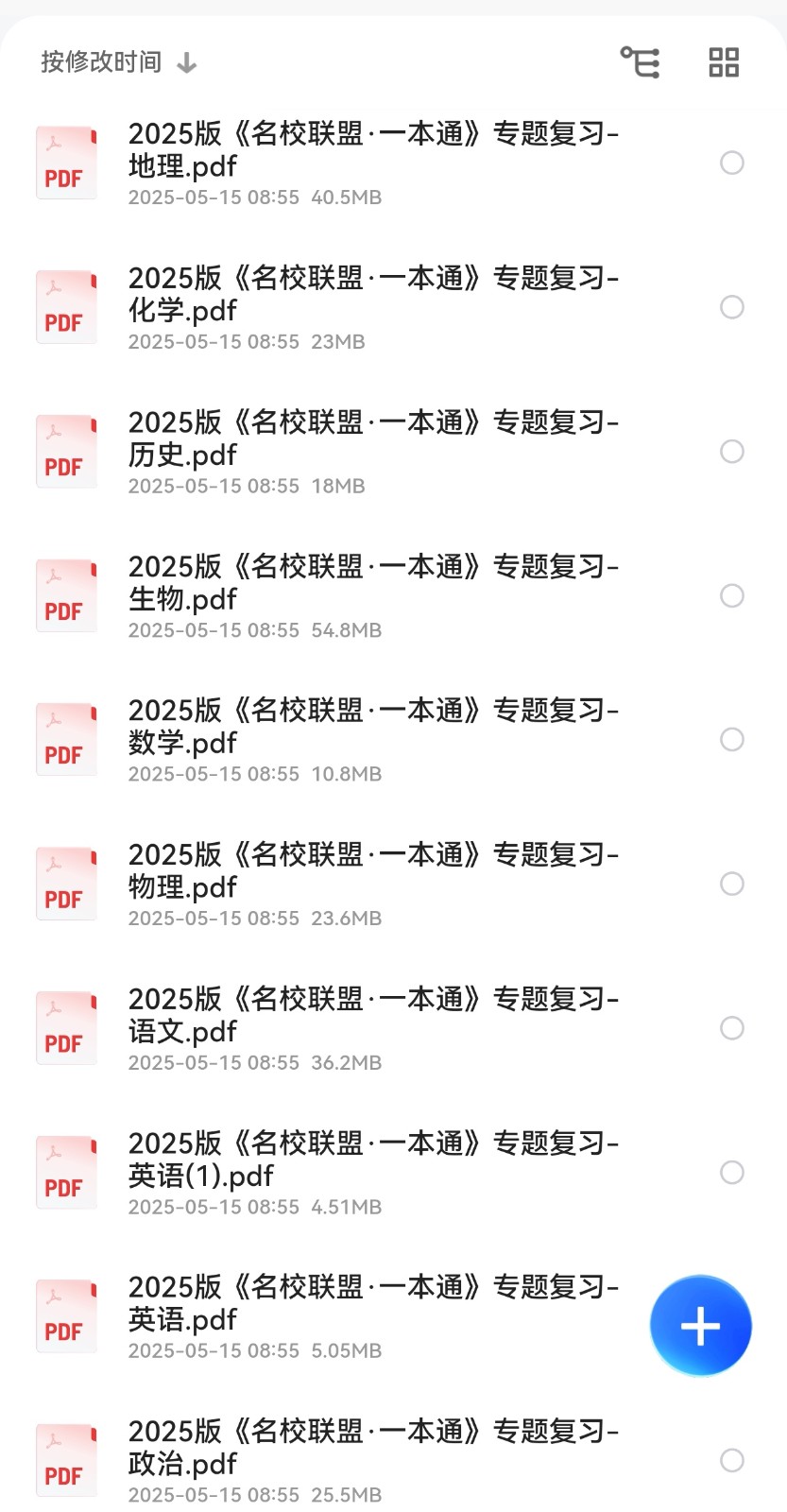Select the circle next to 生物.pdf
This screenshot has width=787, height=1512.
point(732,595)
